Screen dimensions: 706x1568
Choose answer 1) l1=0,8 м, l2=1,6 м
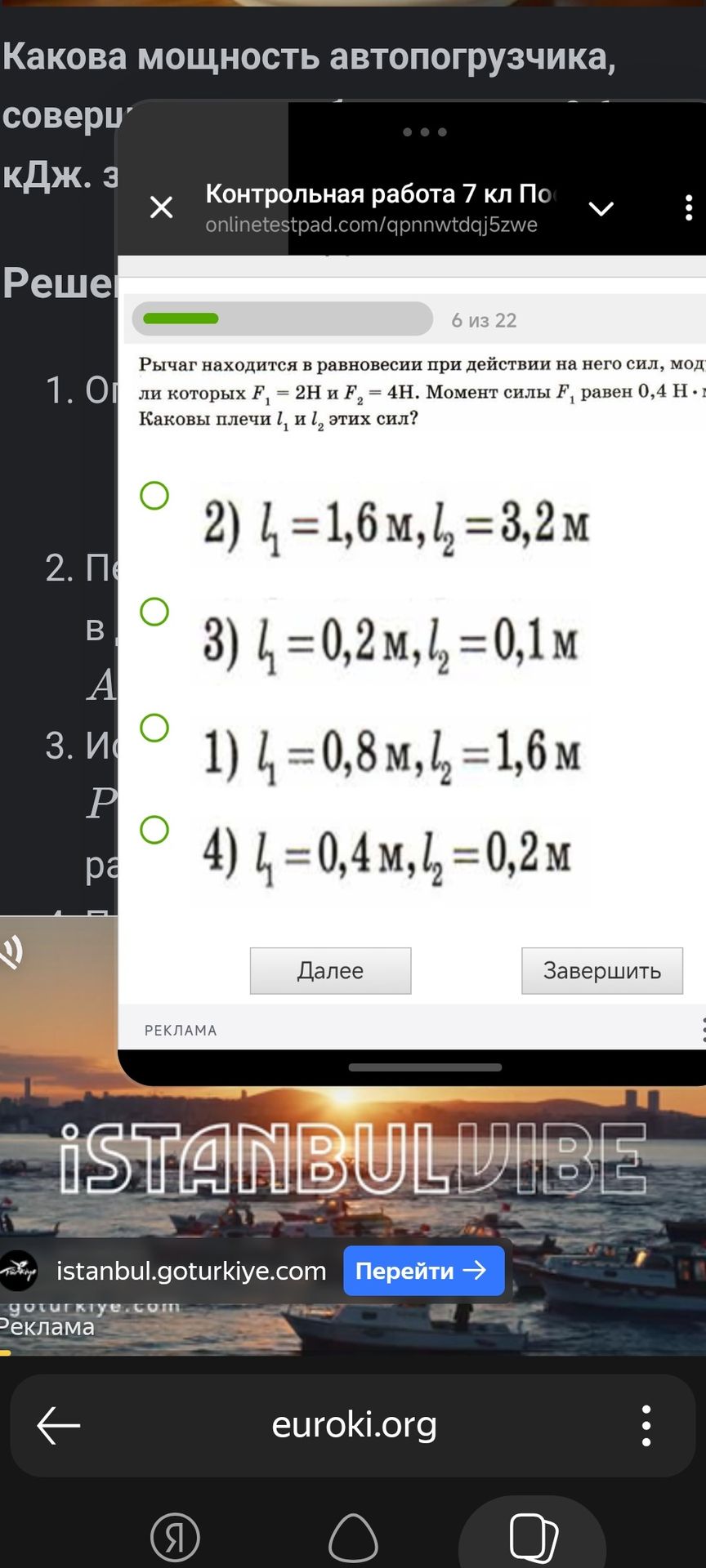point(154,727)
